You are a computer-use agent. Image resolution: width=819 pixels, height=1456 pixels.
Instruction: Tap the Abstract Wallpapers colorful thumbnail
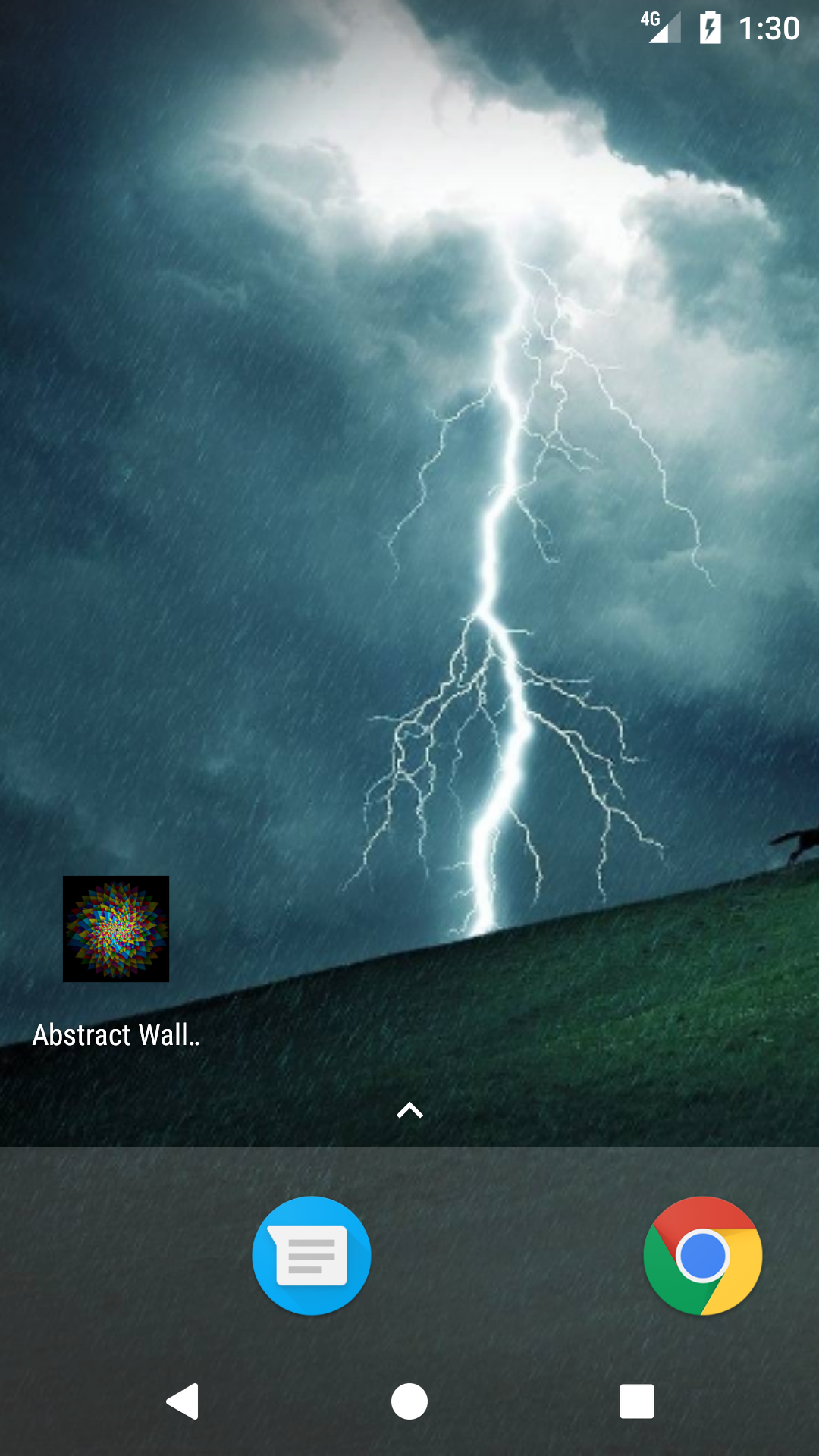(x=116, y=927)
